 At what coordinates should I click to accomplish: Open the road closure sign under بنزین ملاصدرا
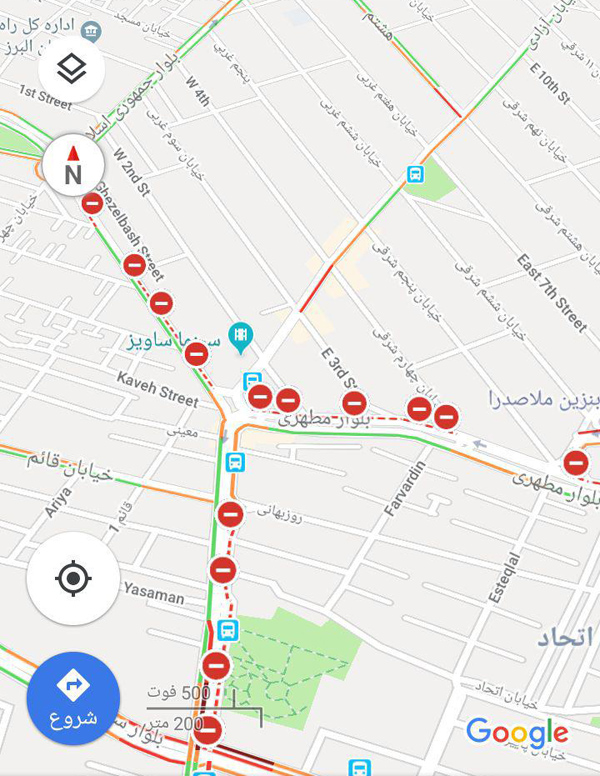click(x=575, y=462)
